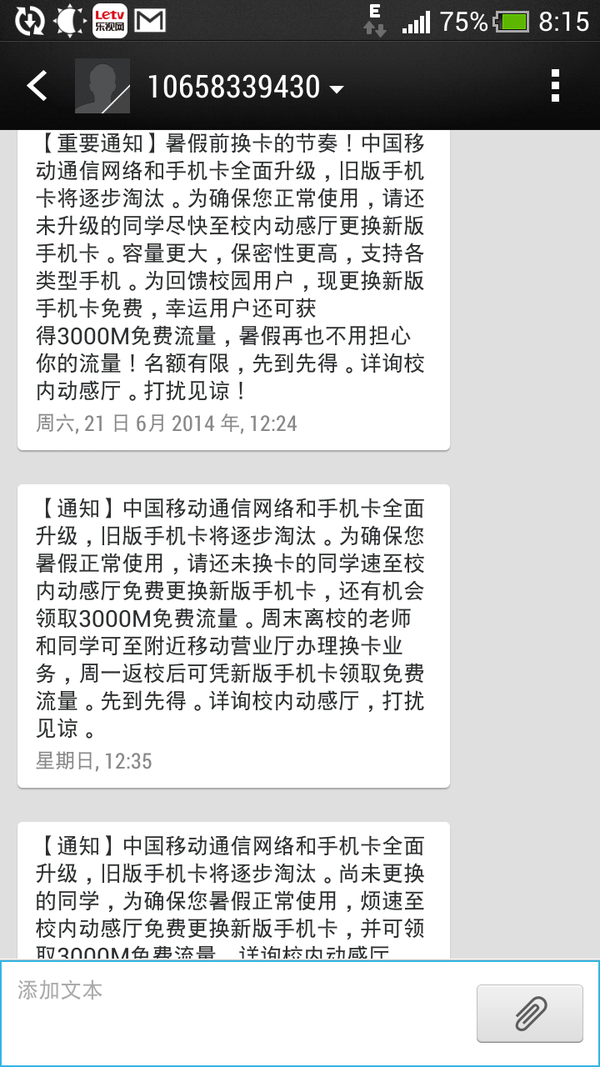Tap the 添加文本 message input field
Screen dimensions: 600x1067
238,1013
